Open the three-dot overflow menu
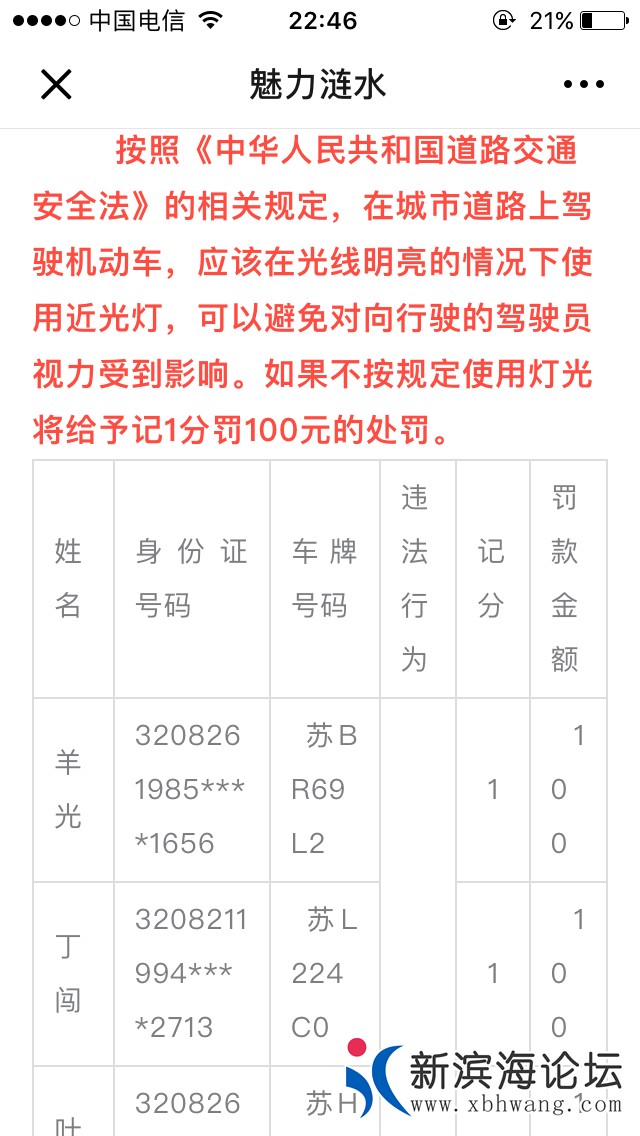The width and height of the screenshot is (640, 1136). coord(584,85)
